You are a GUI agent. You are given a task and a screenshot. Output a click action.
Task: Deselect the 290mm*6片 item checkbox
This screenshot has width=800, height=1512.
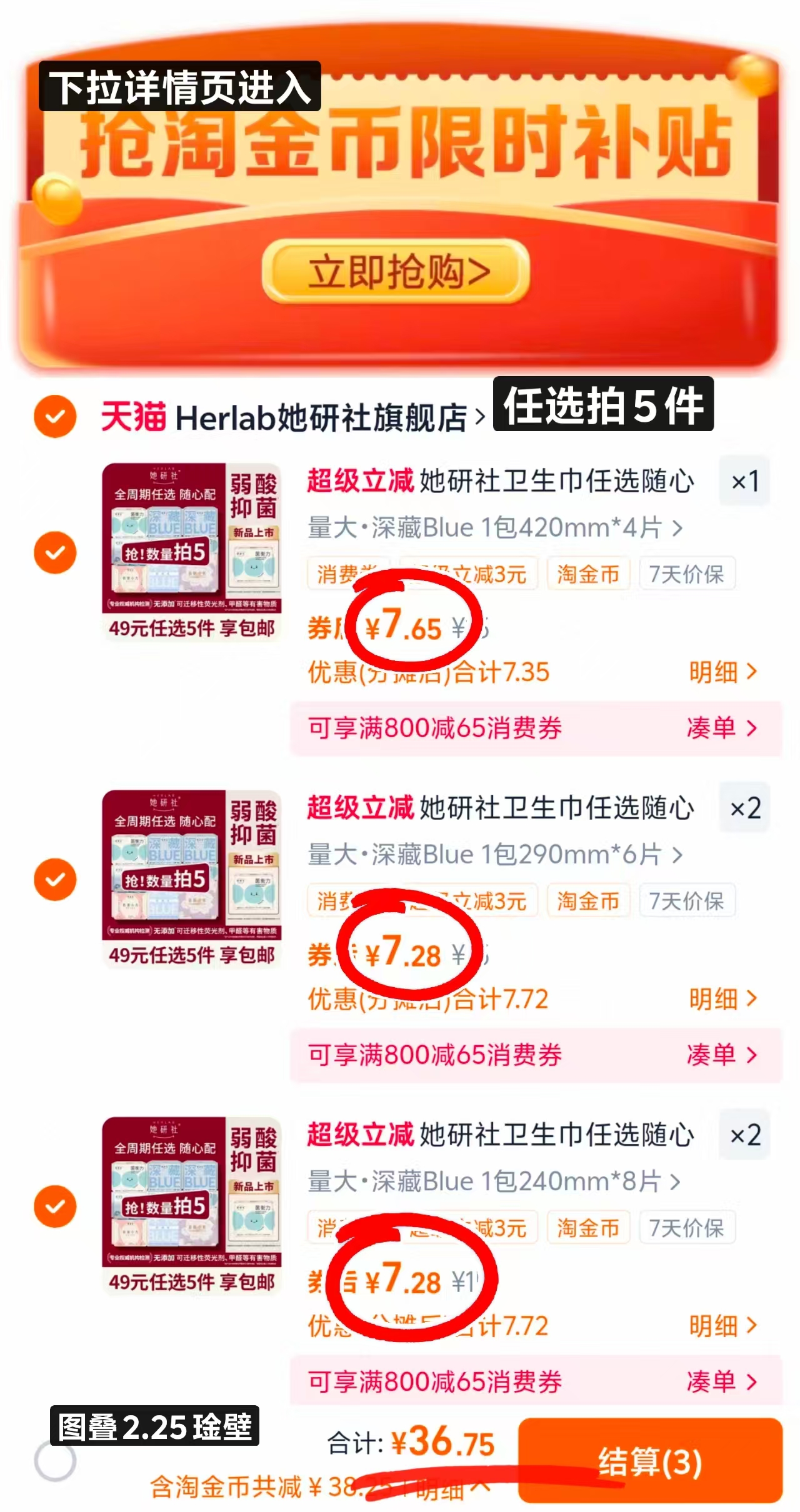(x=55, y=879)
